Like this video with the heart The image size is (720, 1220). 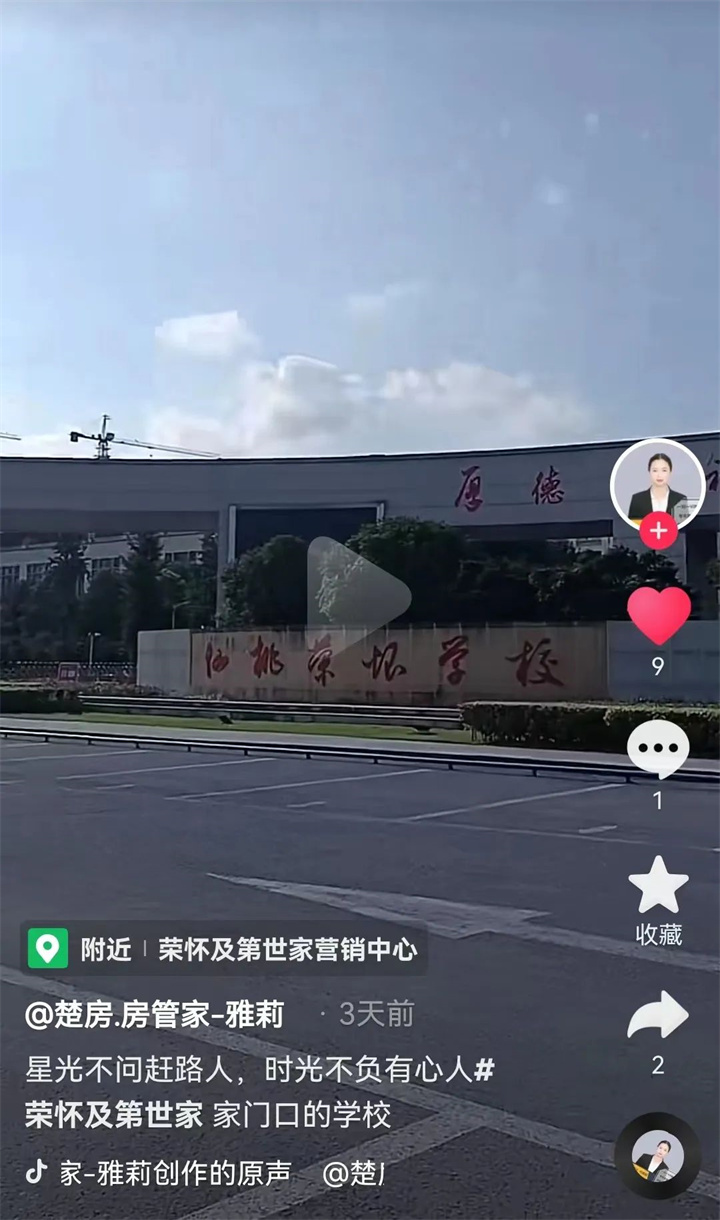658,615
